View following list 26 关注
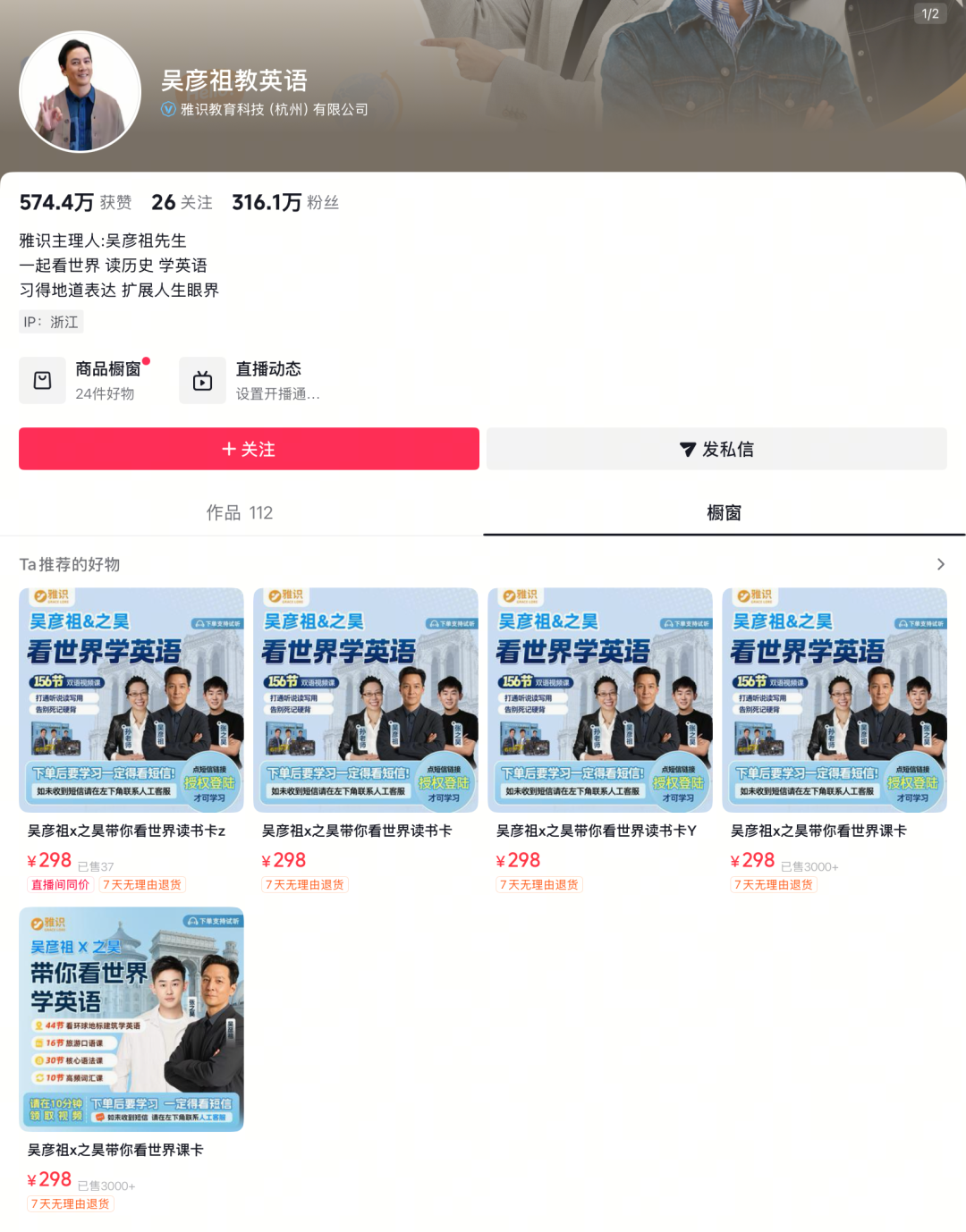This screenshot has width=966, height=1232. click(182, 203)
